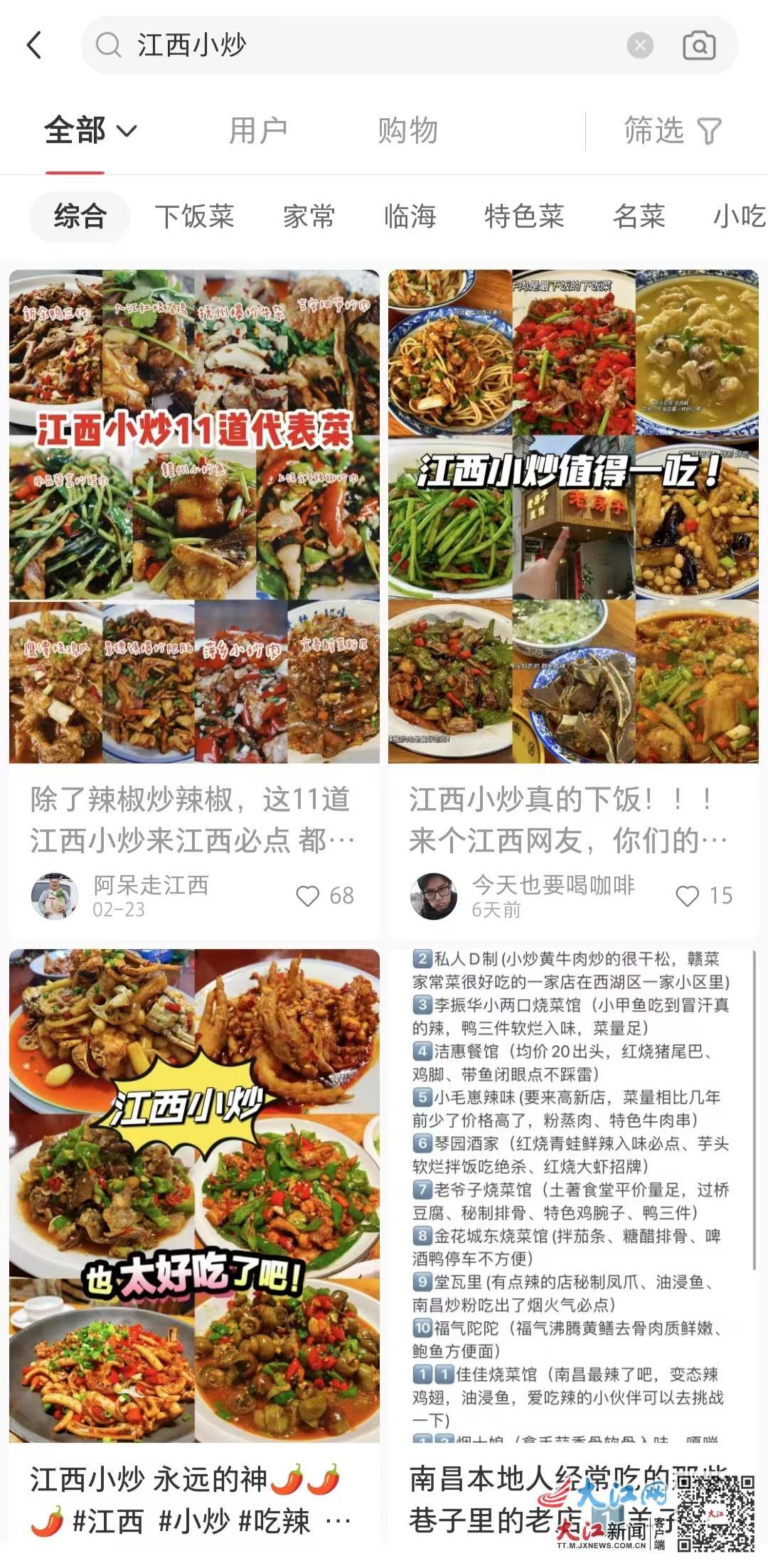Viewport: 768px width, 1568px height.
Task: Switch to the 购物 tab
Action: [x=409, y=129]
